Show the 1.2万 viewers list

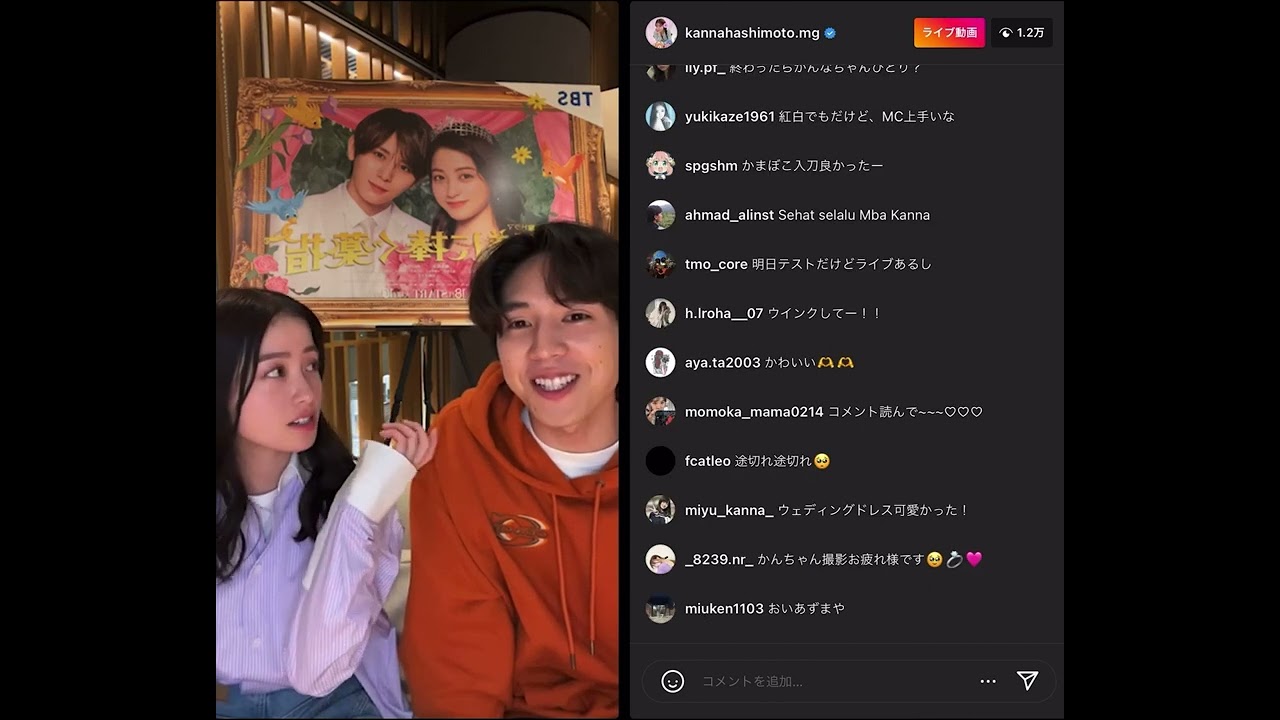[1021, 33]
